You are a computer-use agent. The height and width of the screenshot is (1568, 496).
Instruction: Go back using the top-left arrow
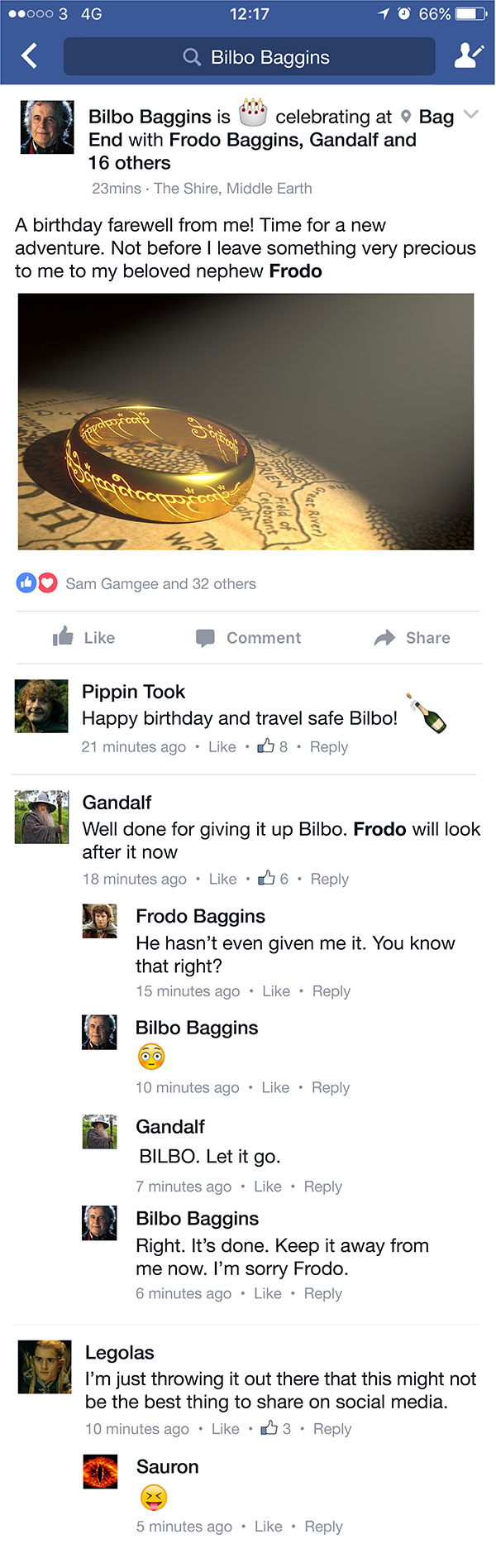tap(30, 56)
